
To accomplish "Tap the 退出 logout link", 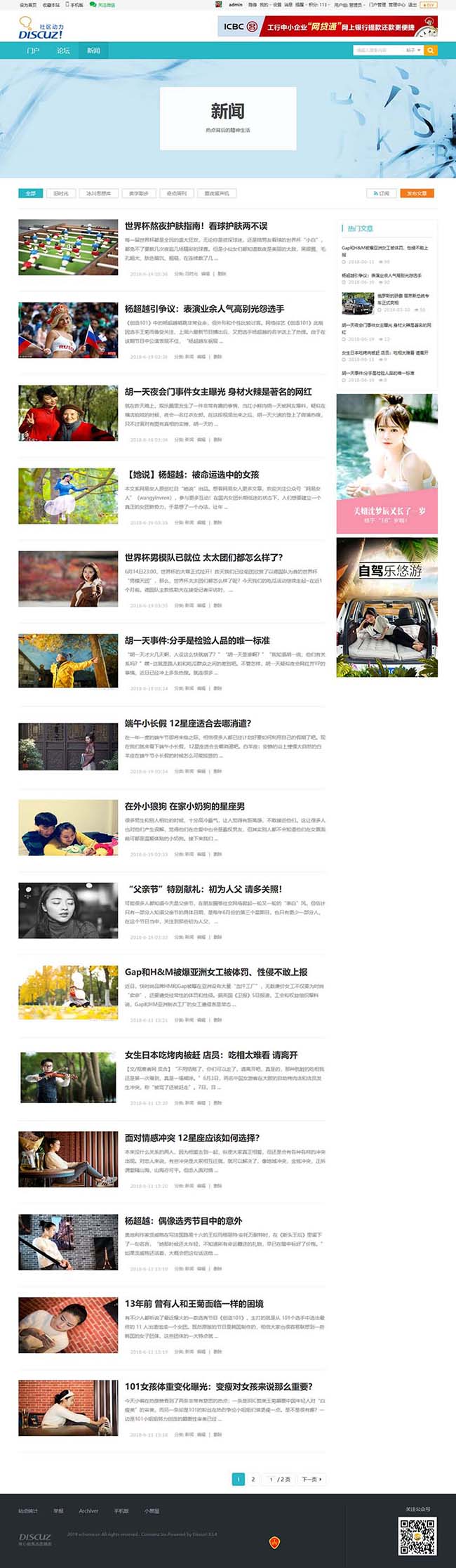I will pos(413,4).
